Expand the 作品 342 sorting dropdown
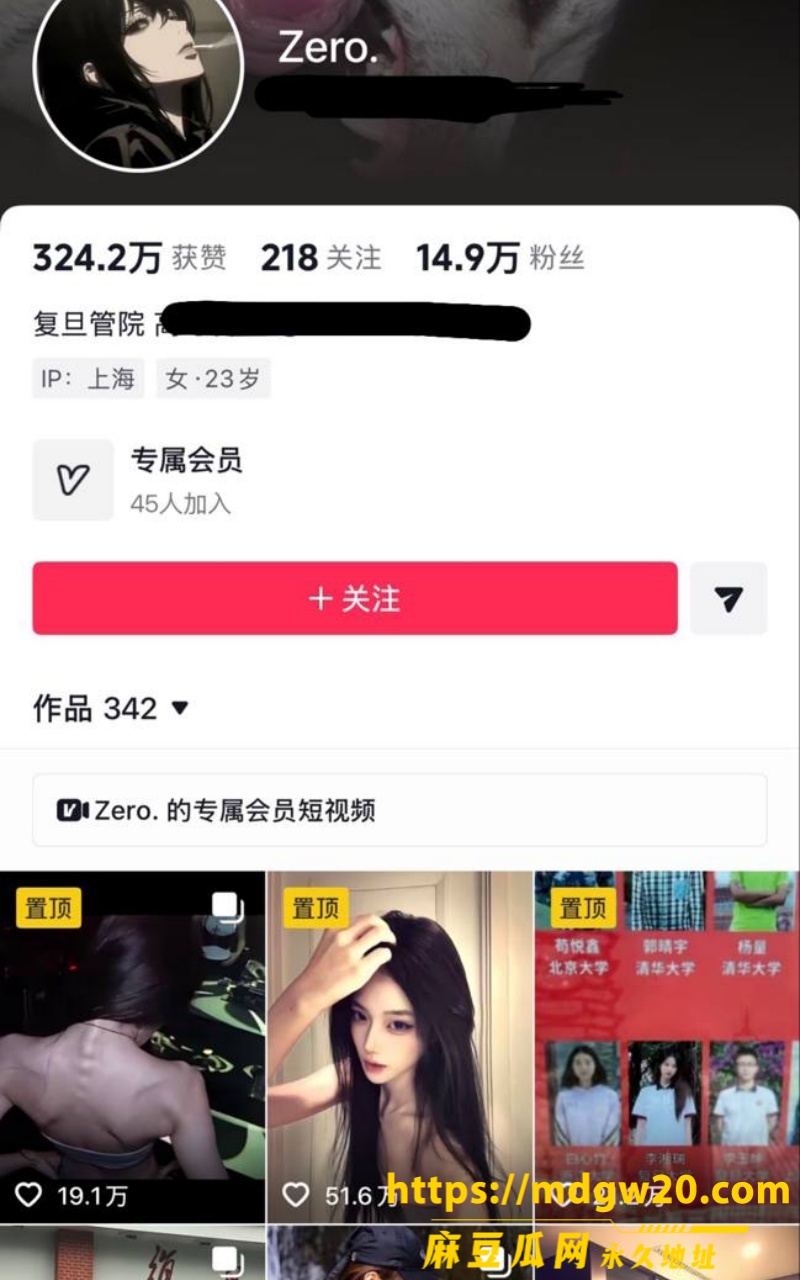This screenshot has height=1280, width=800. pos(110,709)
